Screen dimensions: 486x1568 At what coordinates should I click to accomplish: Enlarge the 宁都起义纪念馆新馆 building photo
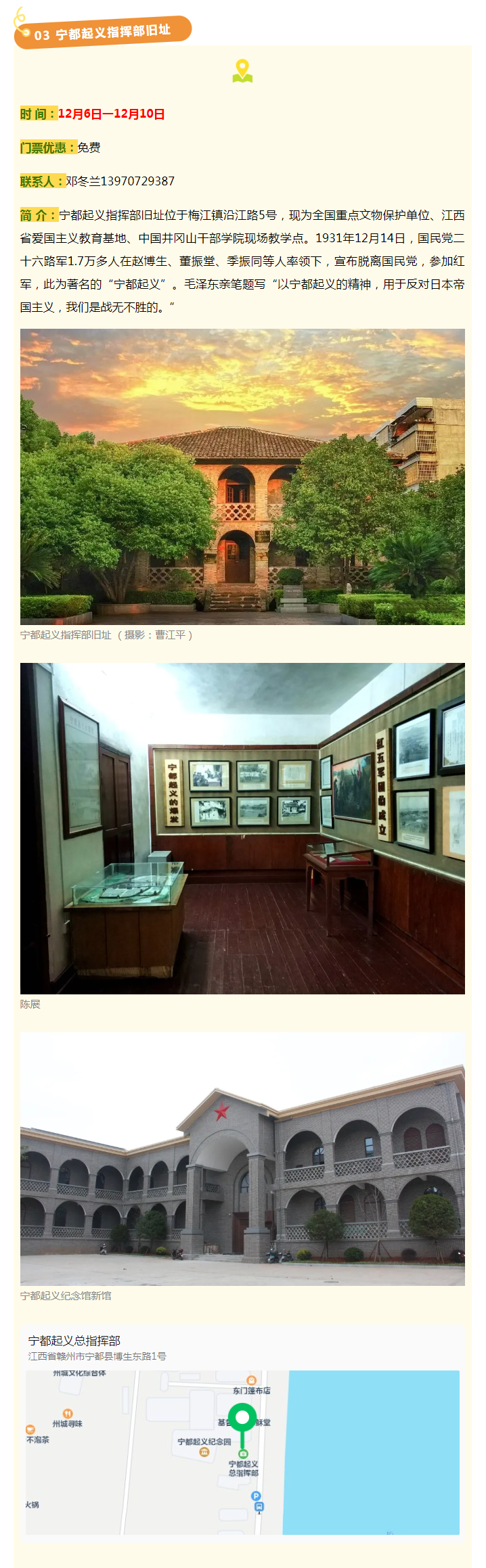click(242, 1158)
